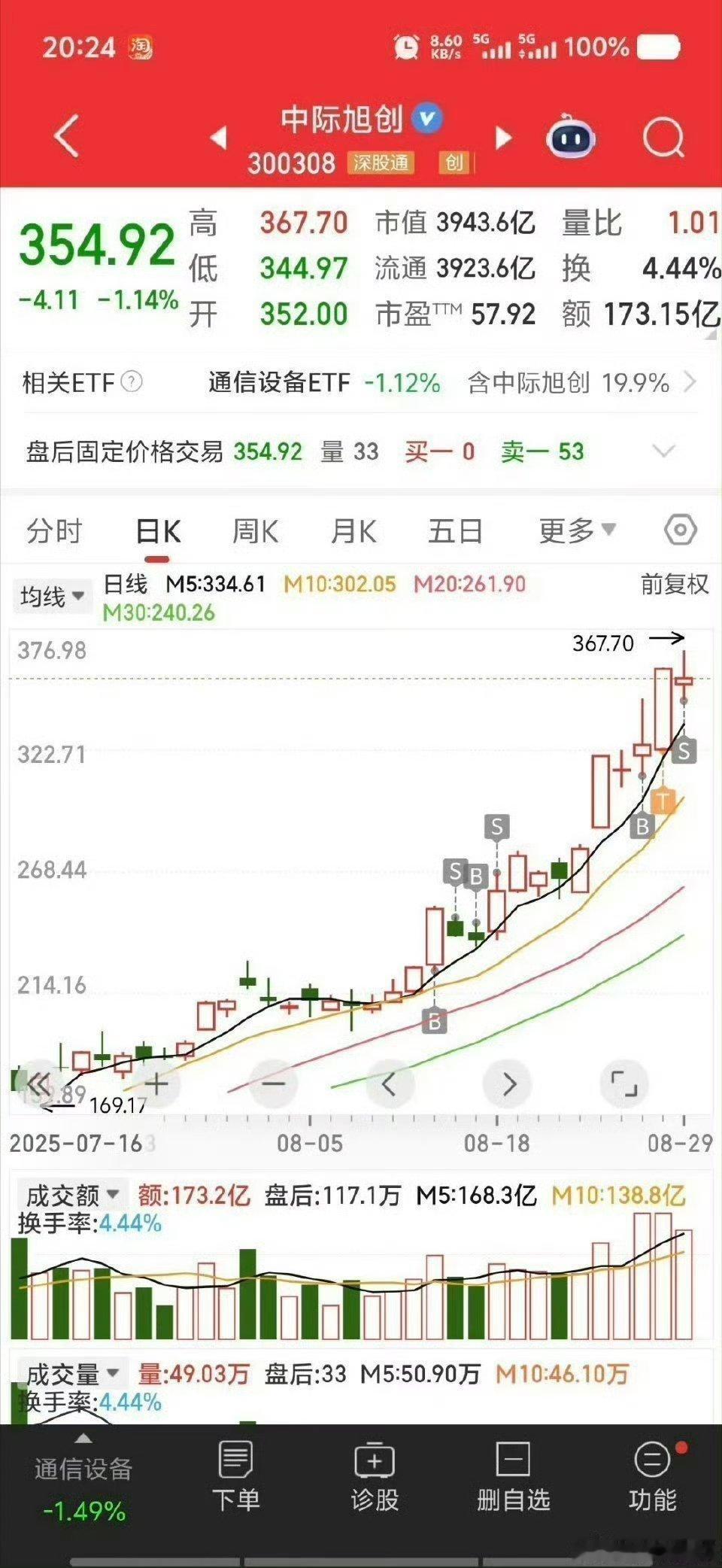Screen dimensions: 722x1568
Task: Expand the 盘后固定价格交易 row
Action: 361,451
